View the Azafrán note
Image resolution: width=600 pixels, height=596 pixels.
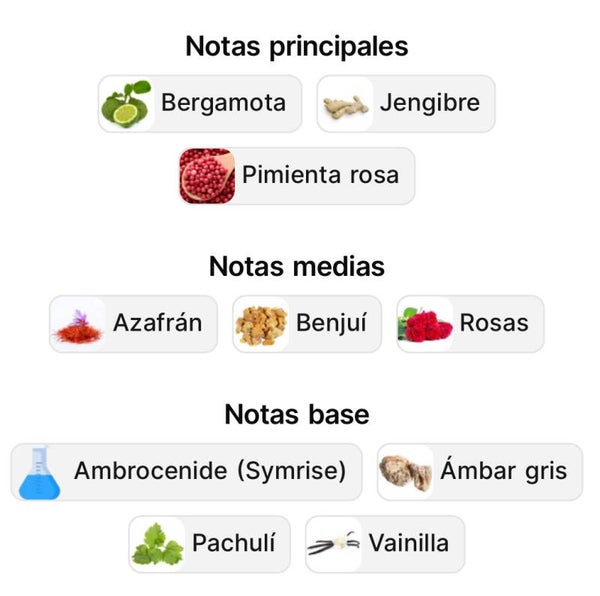click(x=133, y=324)
